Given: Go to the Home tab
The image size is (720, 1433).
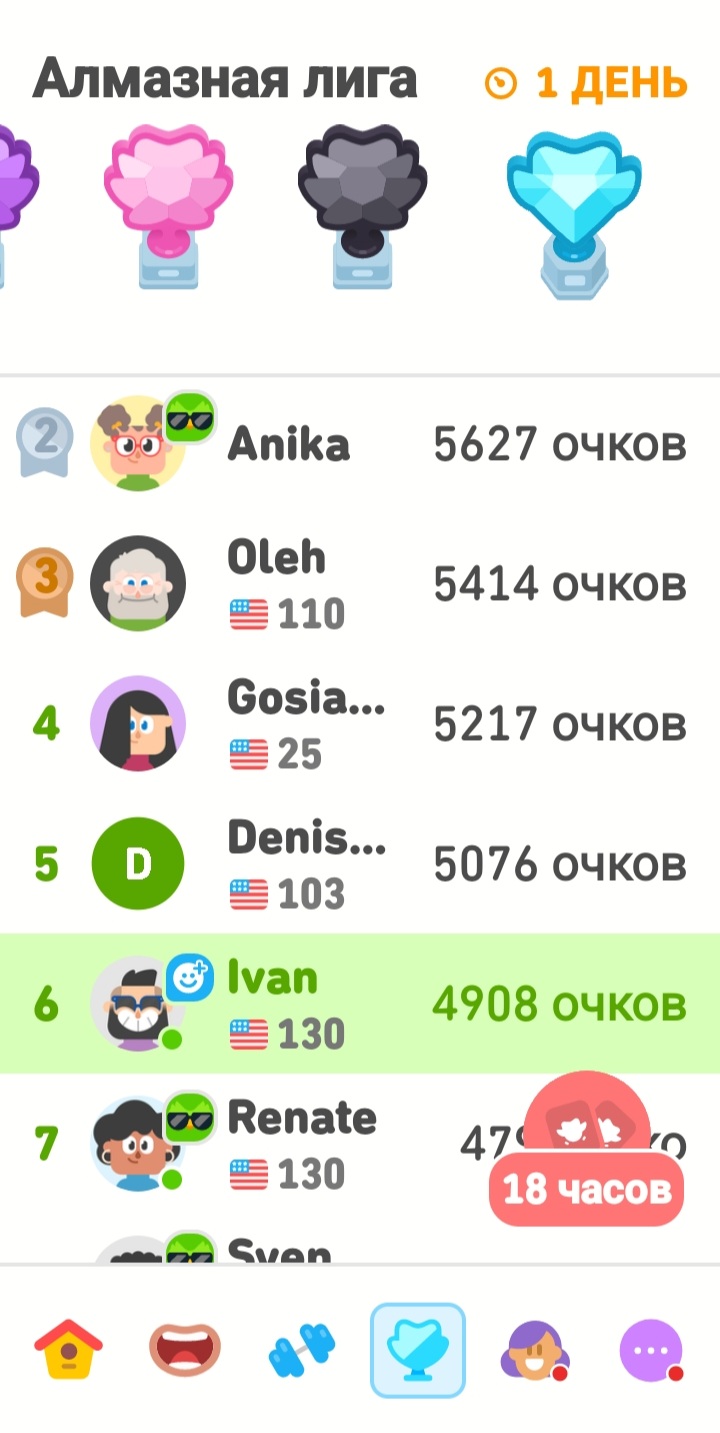Looking at the screenshot, I should [68, 1350].
